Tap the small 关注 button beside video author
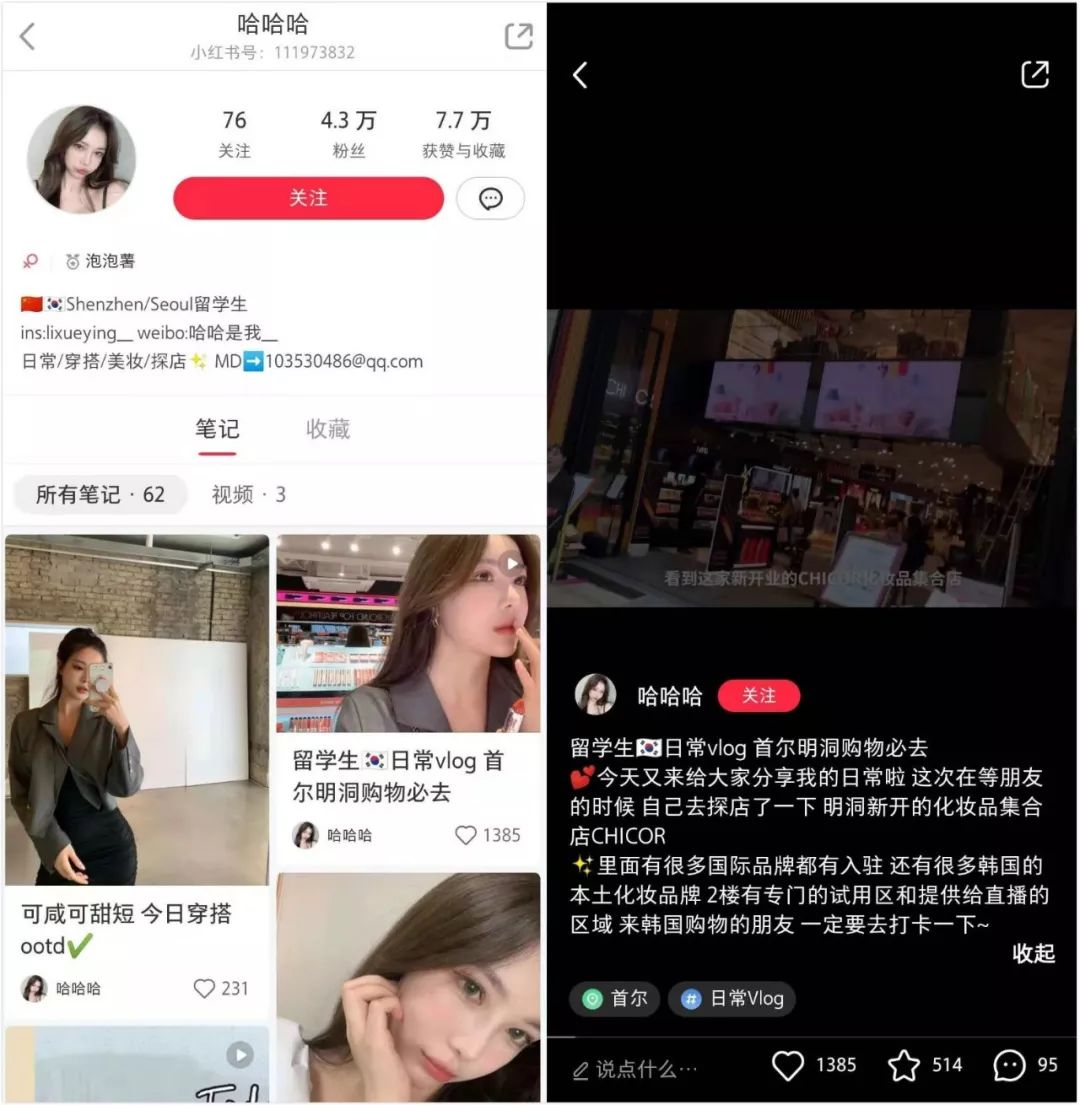The height and width of the screenshot is (1105, 1080). coord(758,695)
